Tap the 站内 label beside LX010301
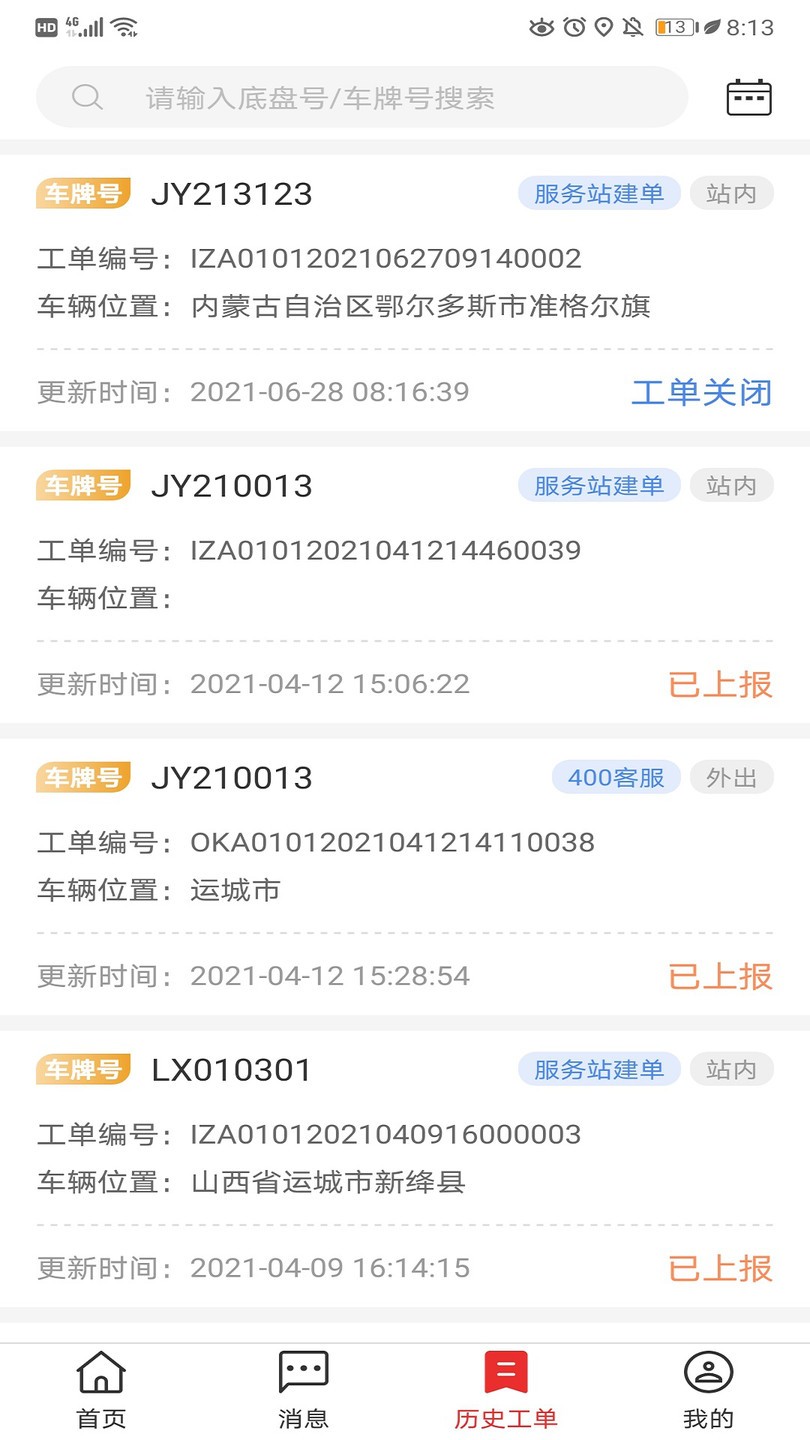The height and width of the screenshot is (1440, 810). pyautogui.click(x=731, y=1069)
